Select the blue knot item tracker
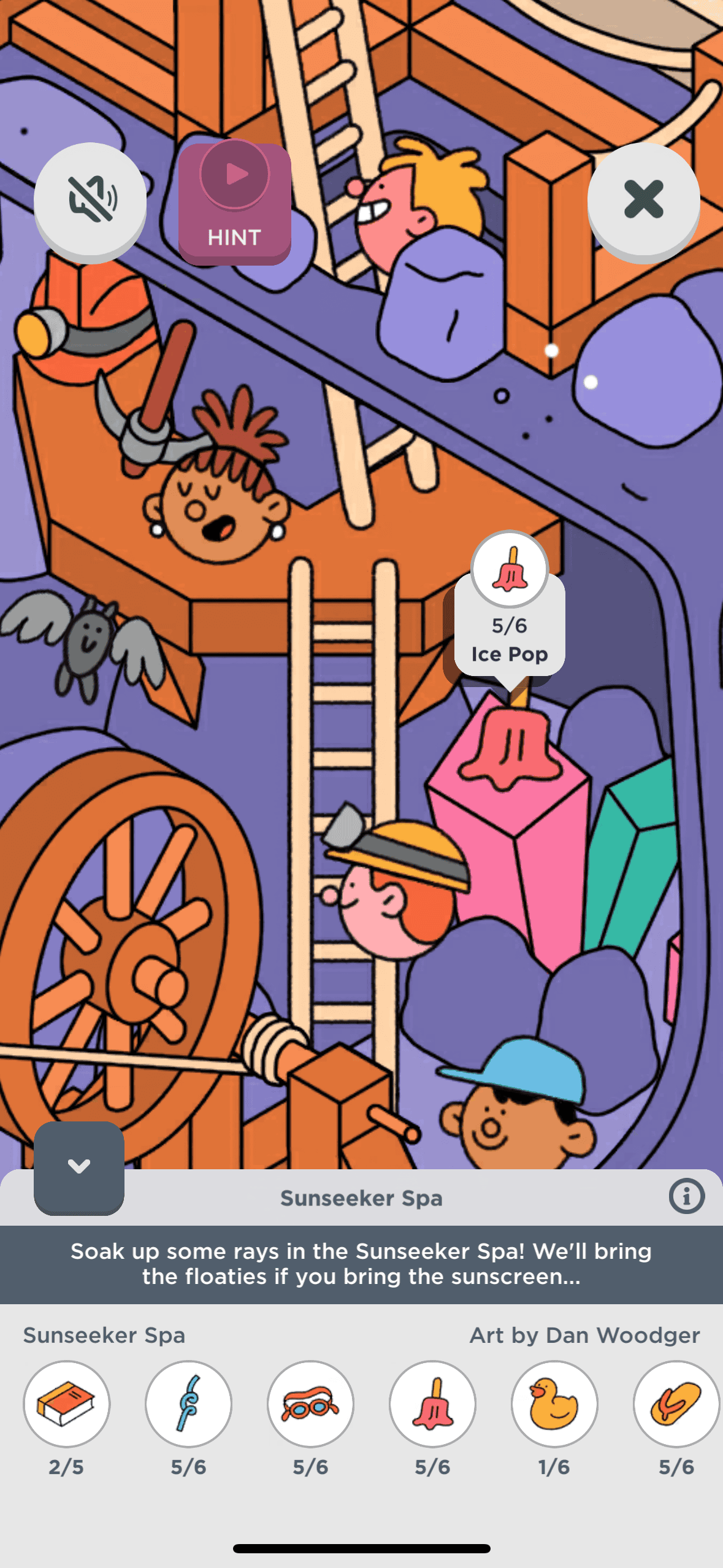The width and height of the screenshot is (723, 1568). tap(188, 1404)
